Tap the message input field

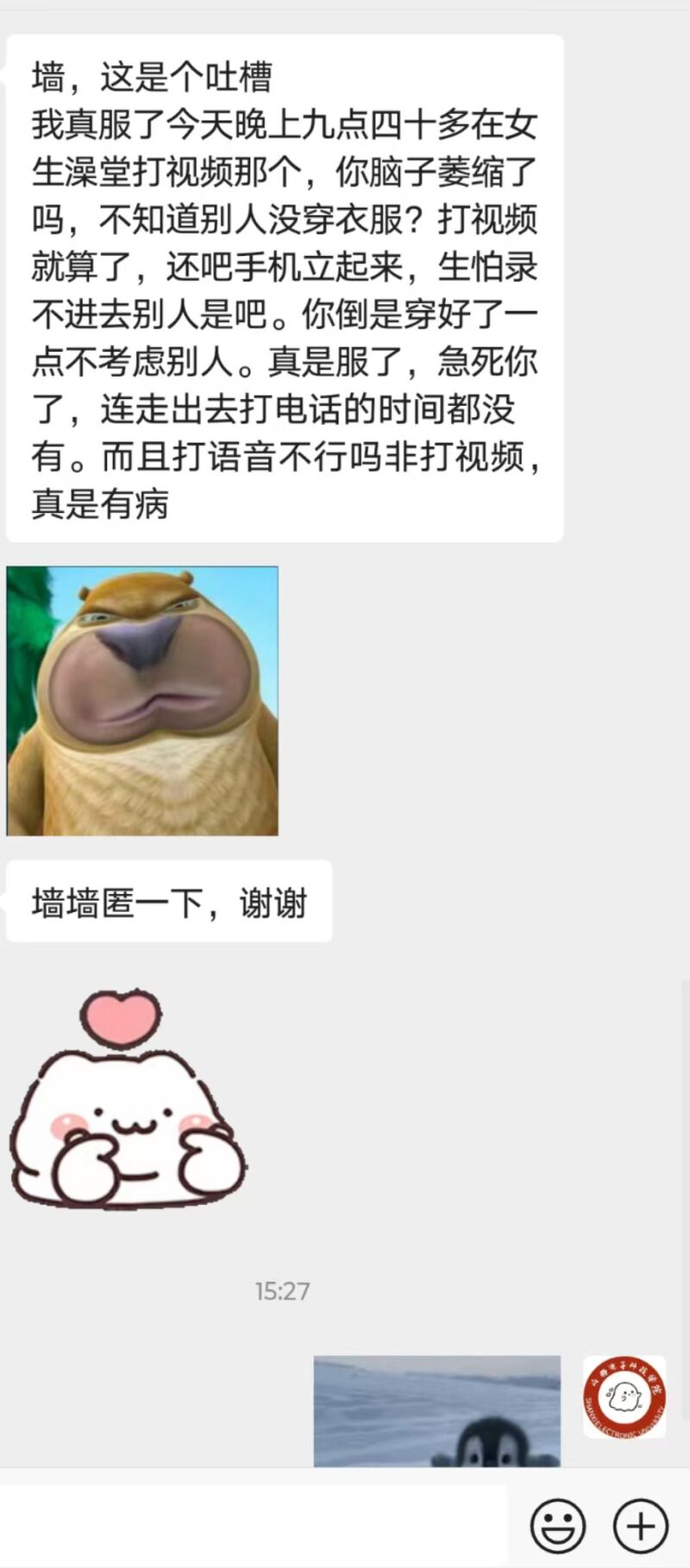(x=254, y=1527)
